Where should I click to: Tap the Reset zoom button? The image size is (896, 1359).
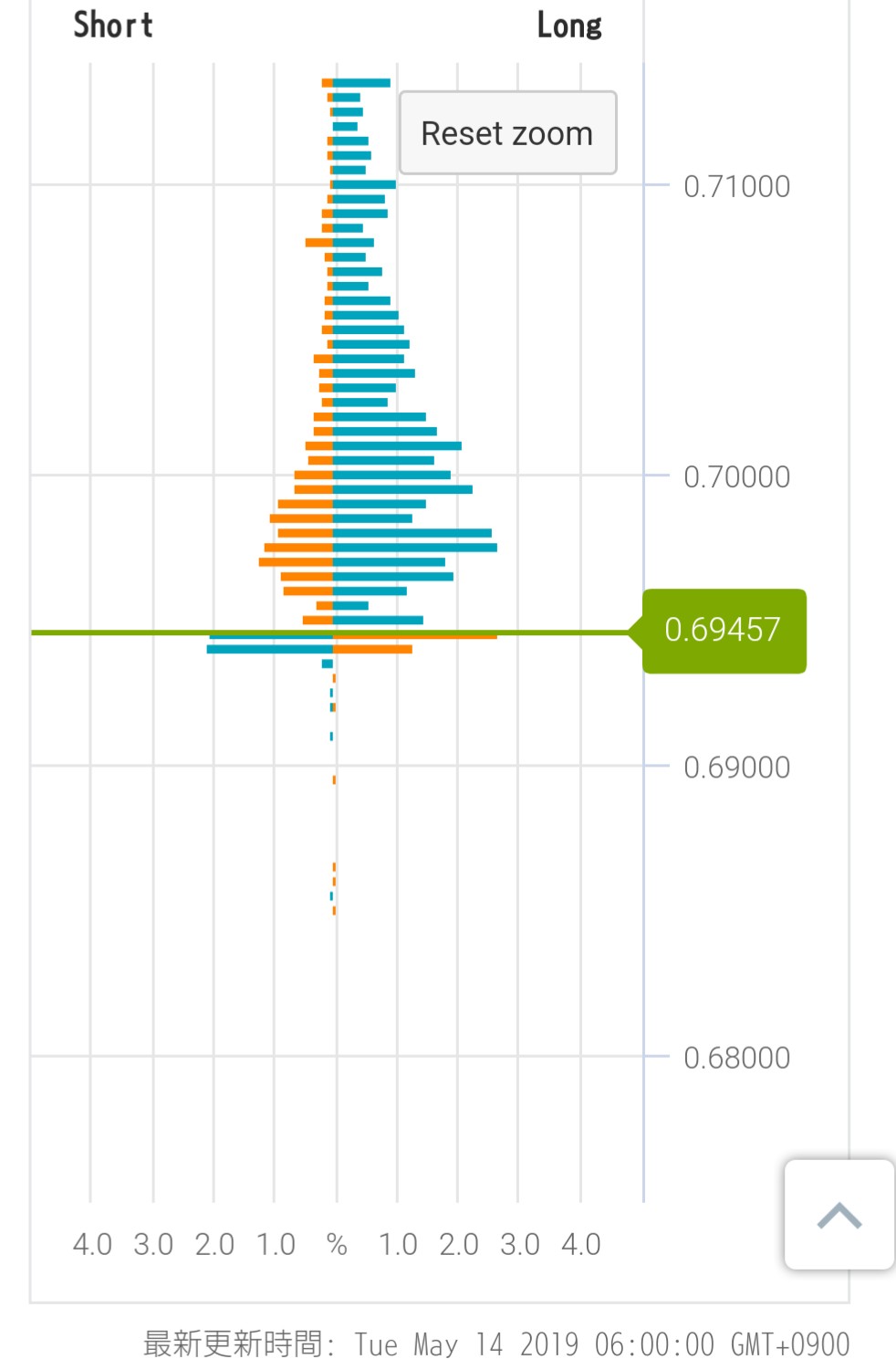[x=507, y=133]
